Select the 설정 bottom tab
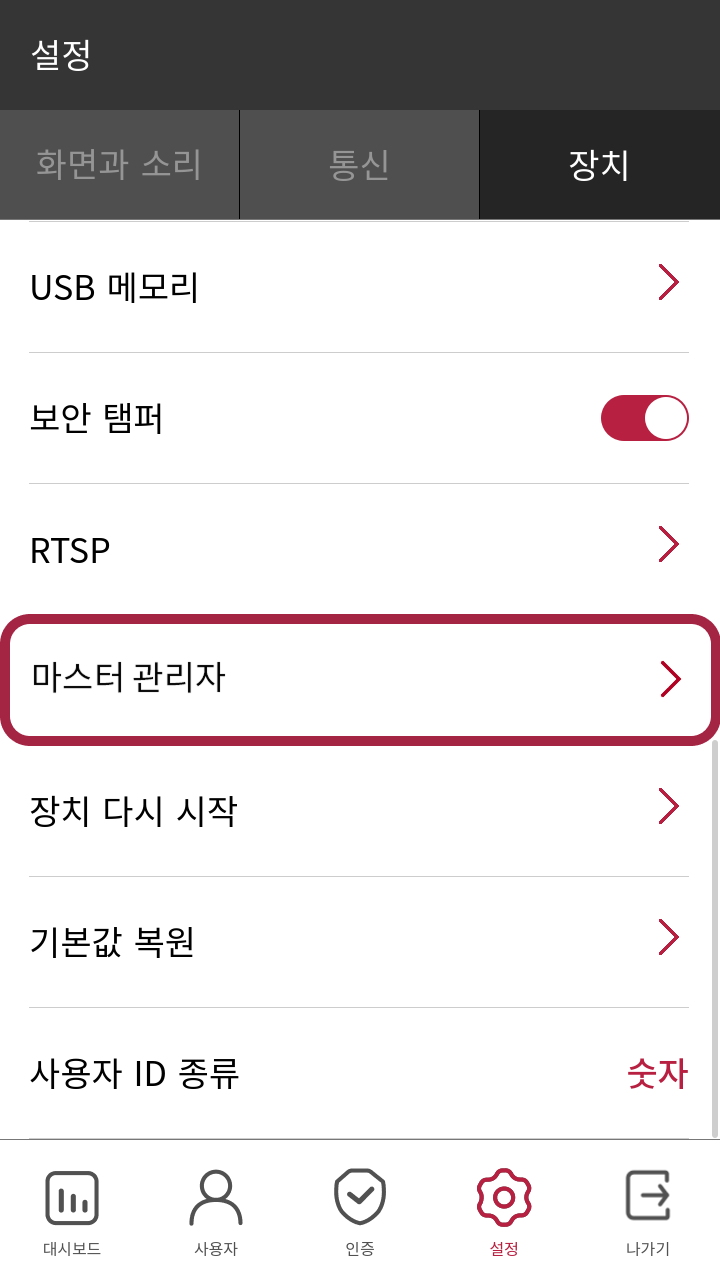The width and height of the screenshot is (720, 1280). click(504, 1212)
